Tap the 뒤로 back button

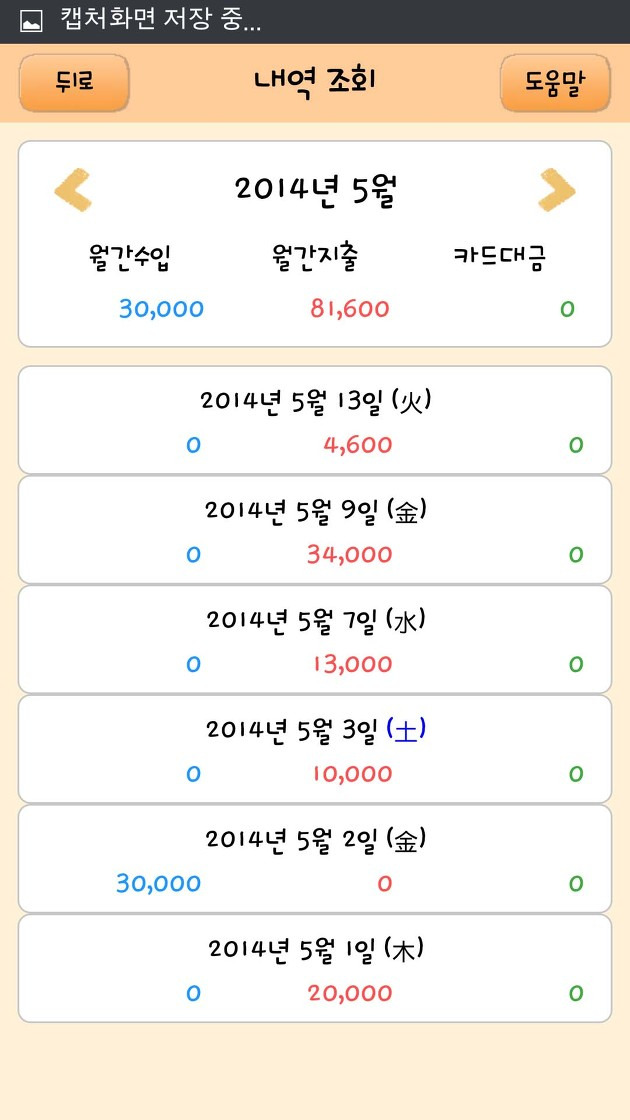pos(74,83)
